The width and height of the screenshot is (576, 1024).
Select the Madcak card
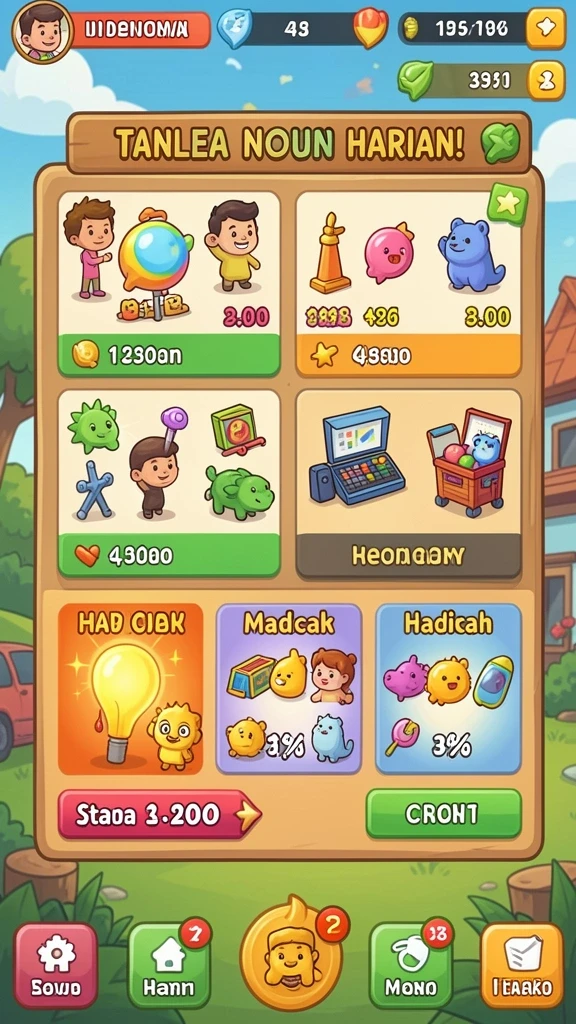289,689
